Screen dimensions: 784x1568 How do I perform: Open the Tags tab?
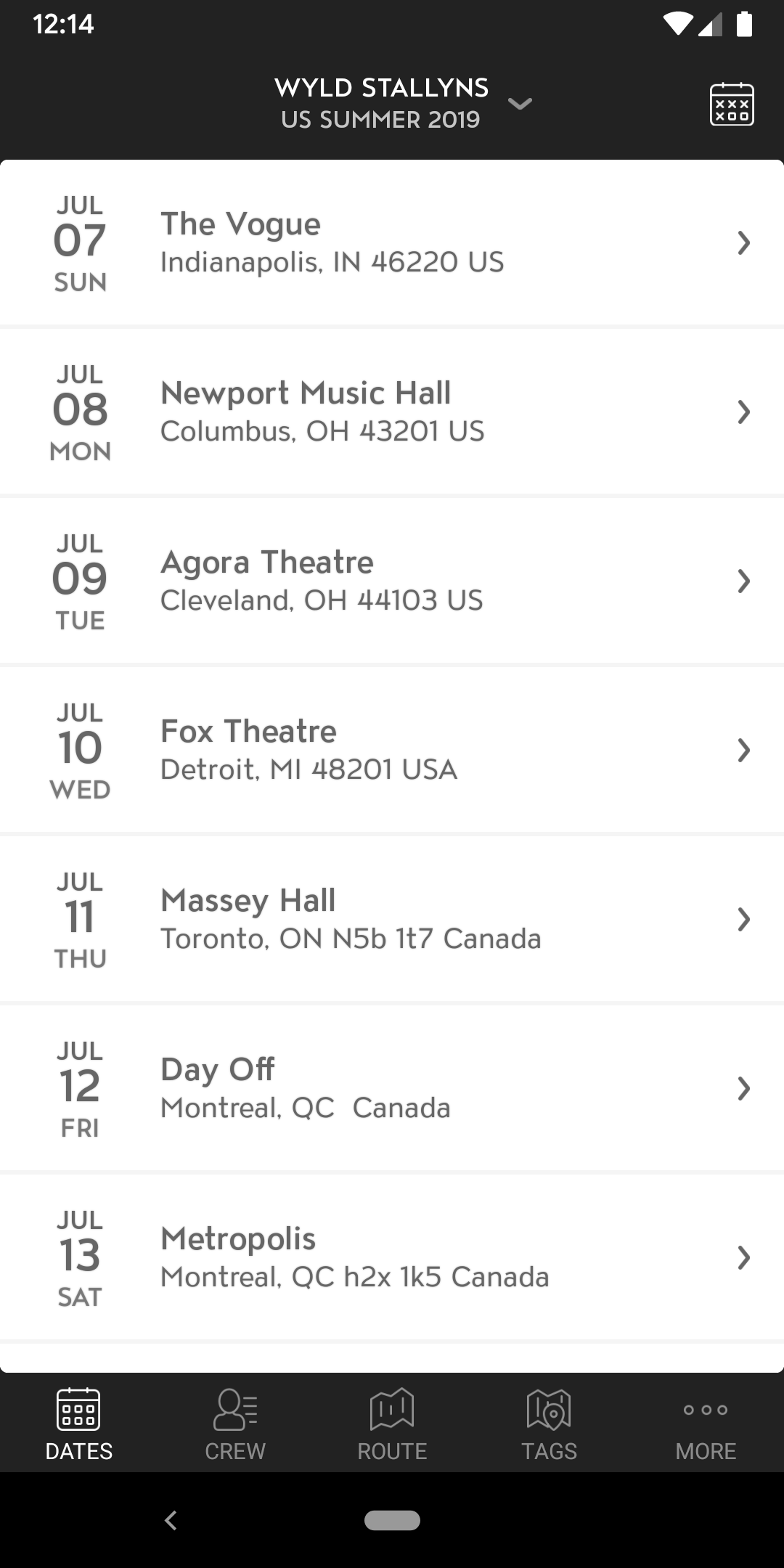coord(549,1424)
